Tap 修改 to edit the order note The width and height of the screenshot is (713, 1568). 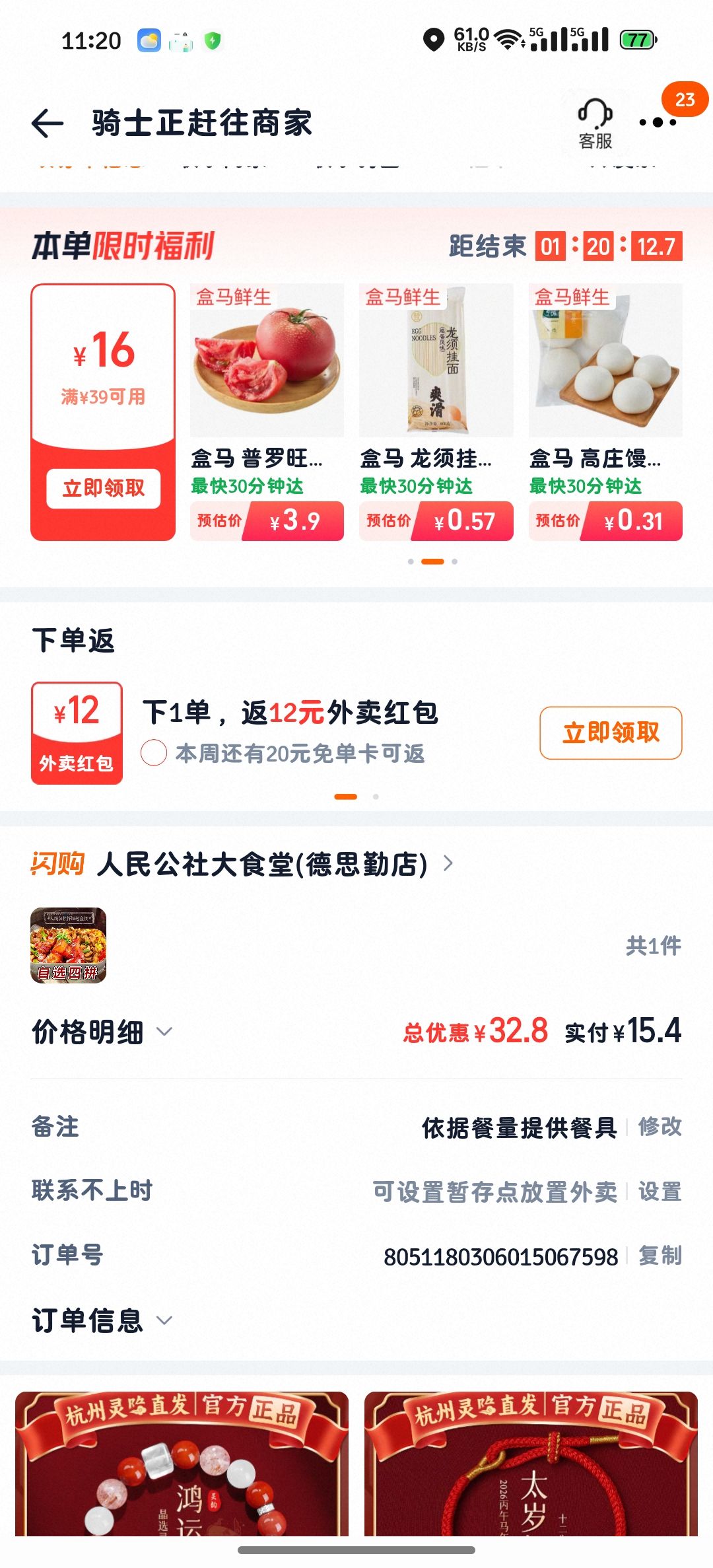pyautogui.click(x=660, y=1127)
